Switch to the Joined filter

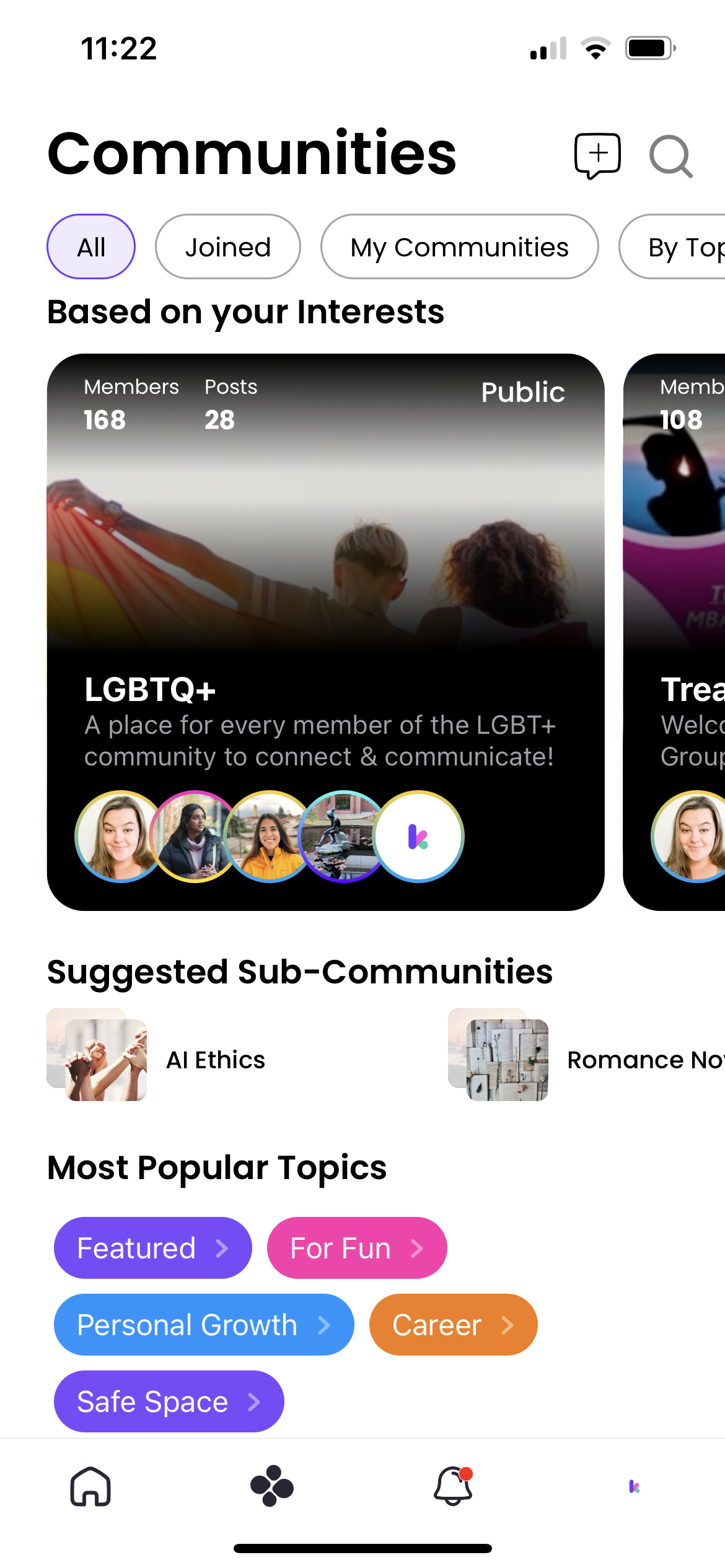[227, 247]
